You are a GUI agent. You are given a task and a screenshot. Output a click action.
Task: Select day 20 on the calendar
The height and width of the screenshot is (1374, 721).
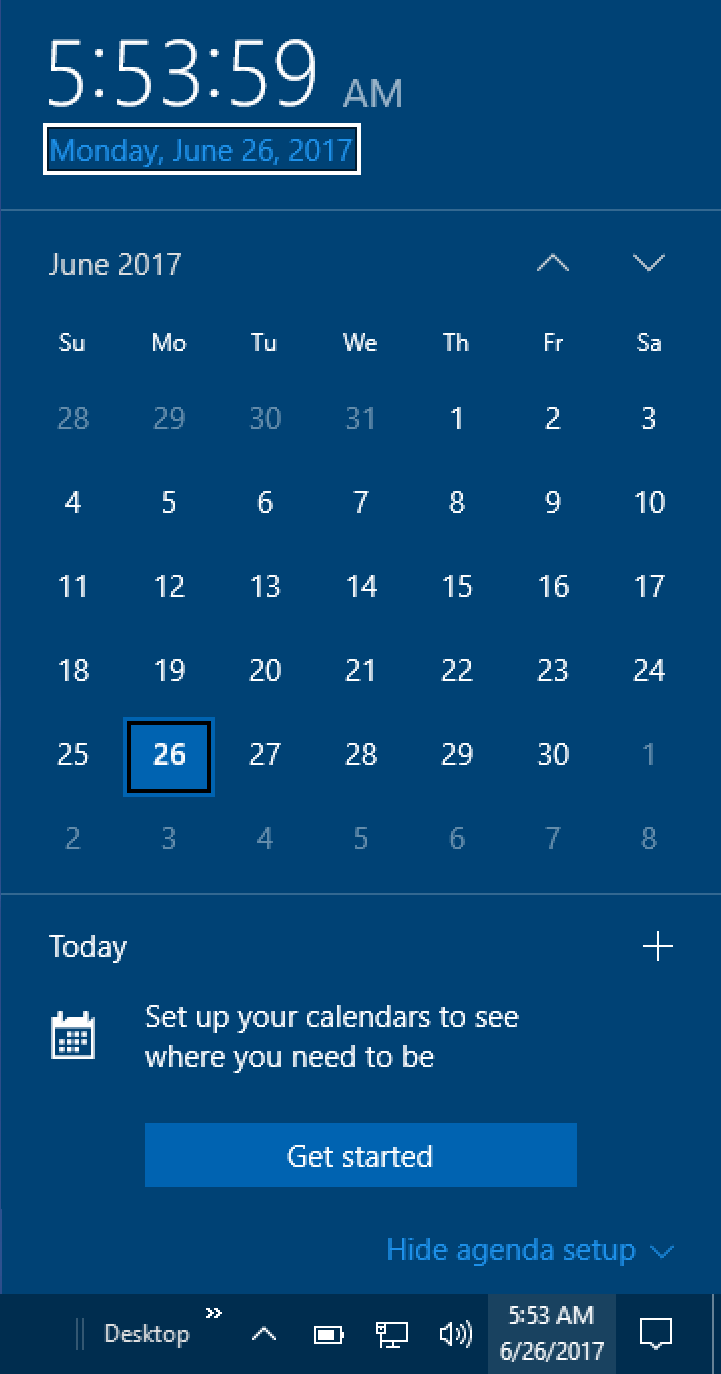265,670
